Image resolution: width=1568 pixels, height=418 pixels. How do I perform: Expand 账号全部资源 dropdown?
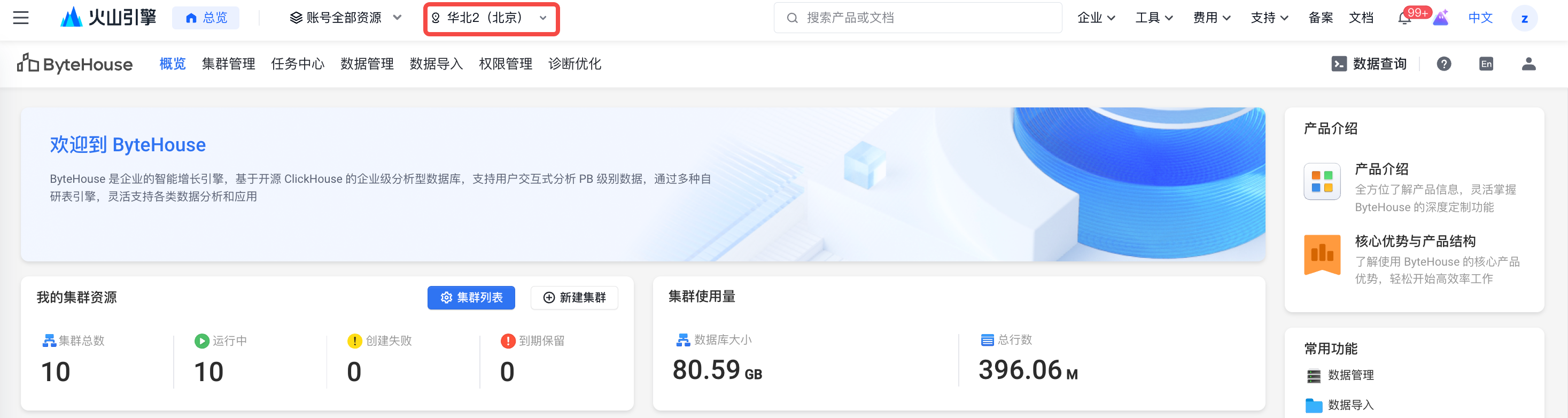tap(345, 18)
